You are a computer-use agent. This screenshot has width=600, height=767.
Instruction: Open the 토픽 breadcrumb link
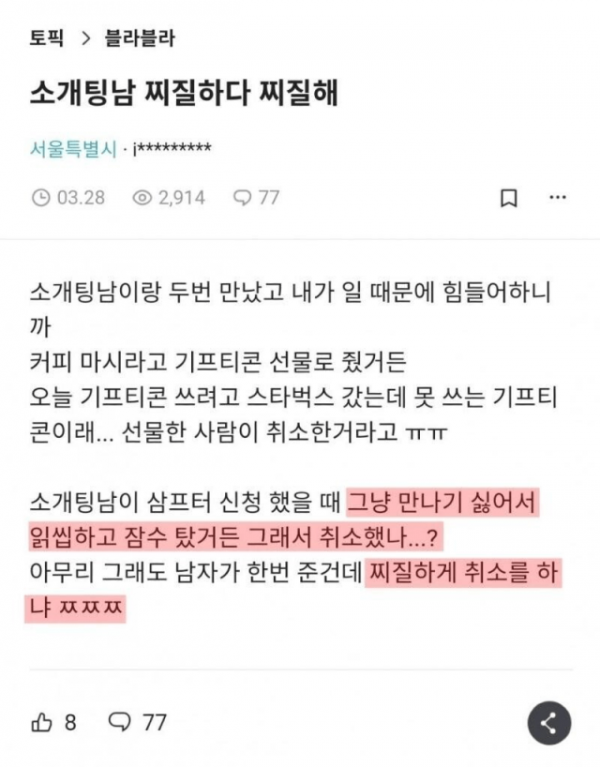point(46,39)
